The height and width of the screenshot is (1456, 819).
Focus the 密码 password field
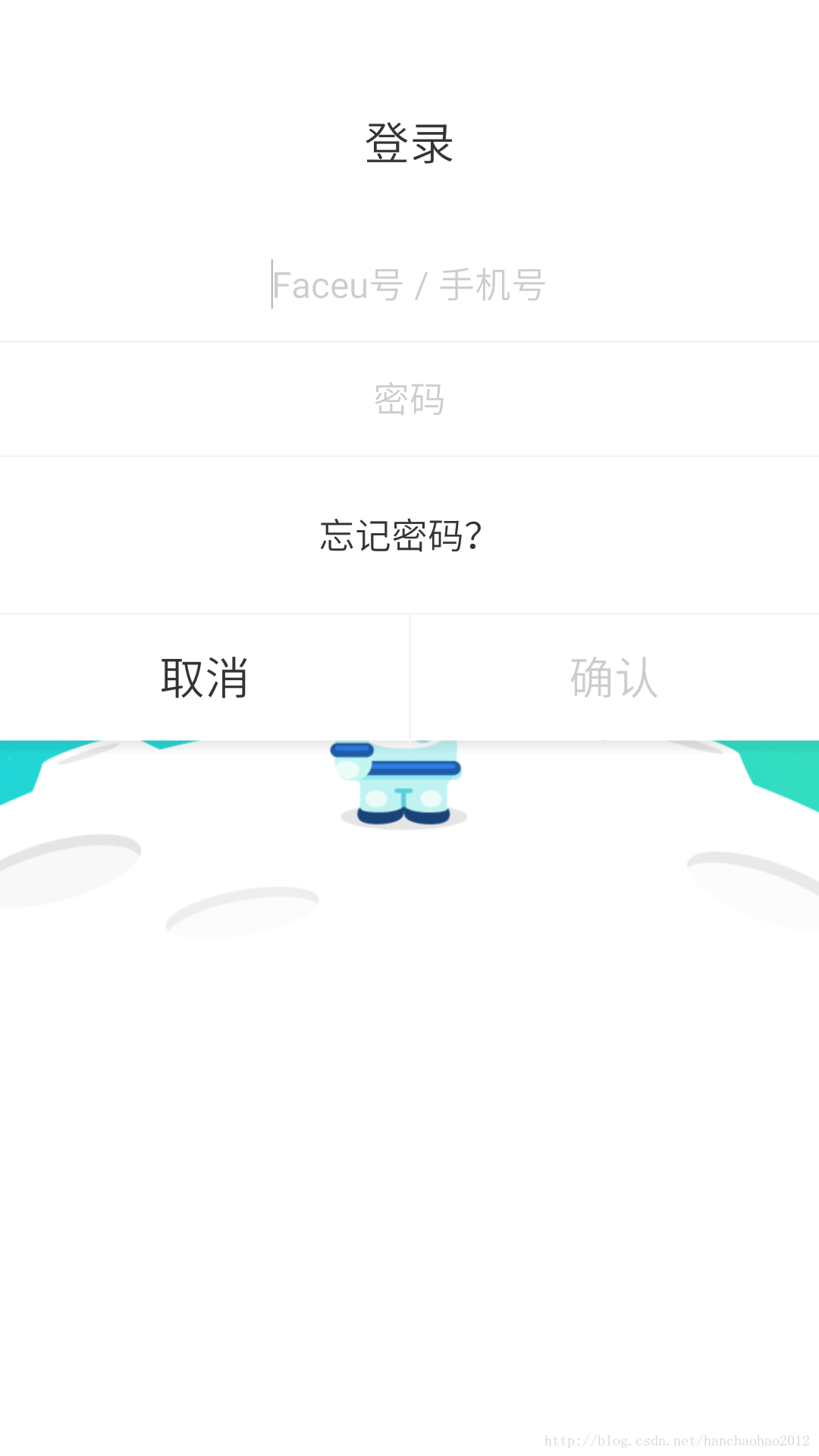coord(409,400)
